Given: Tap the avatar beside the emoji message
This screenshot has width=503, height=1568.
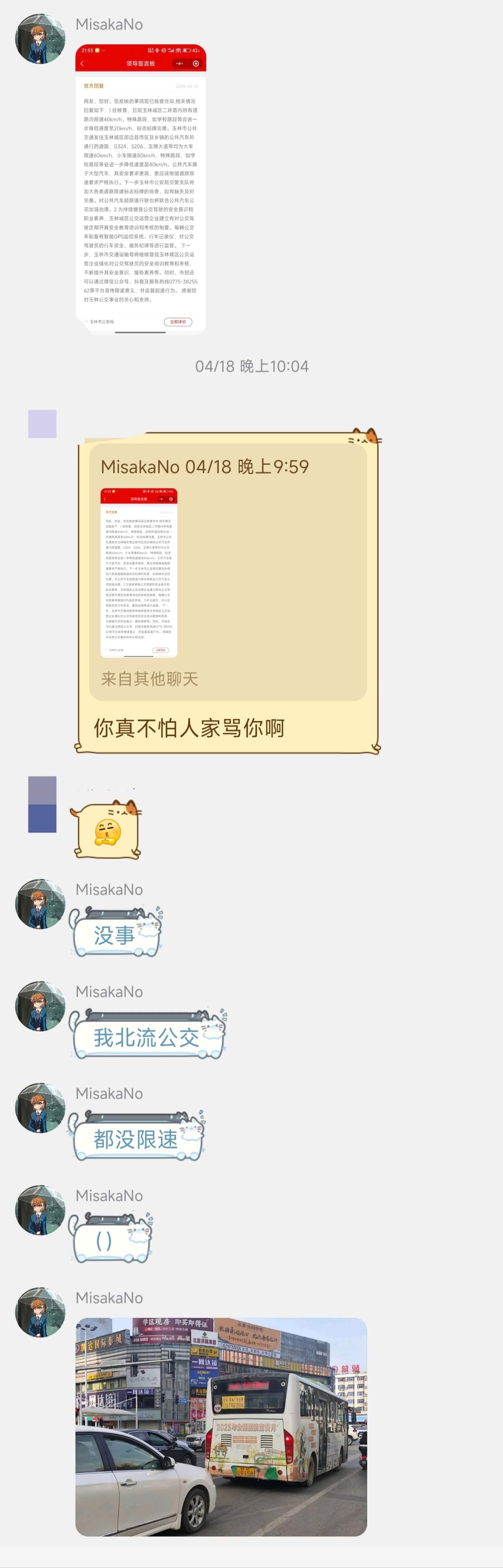Looking at the screenshot, I should 42,804.
